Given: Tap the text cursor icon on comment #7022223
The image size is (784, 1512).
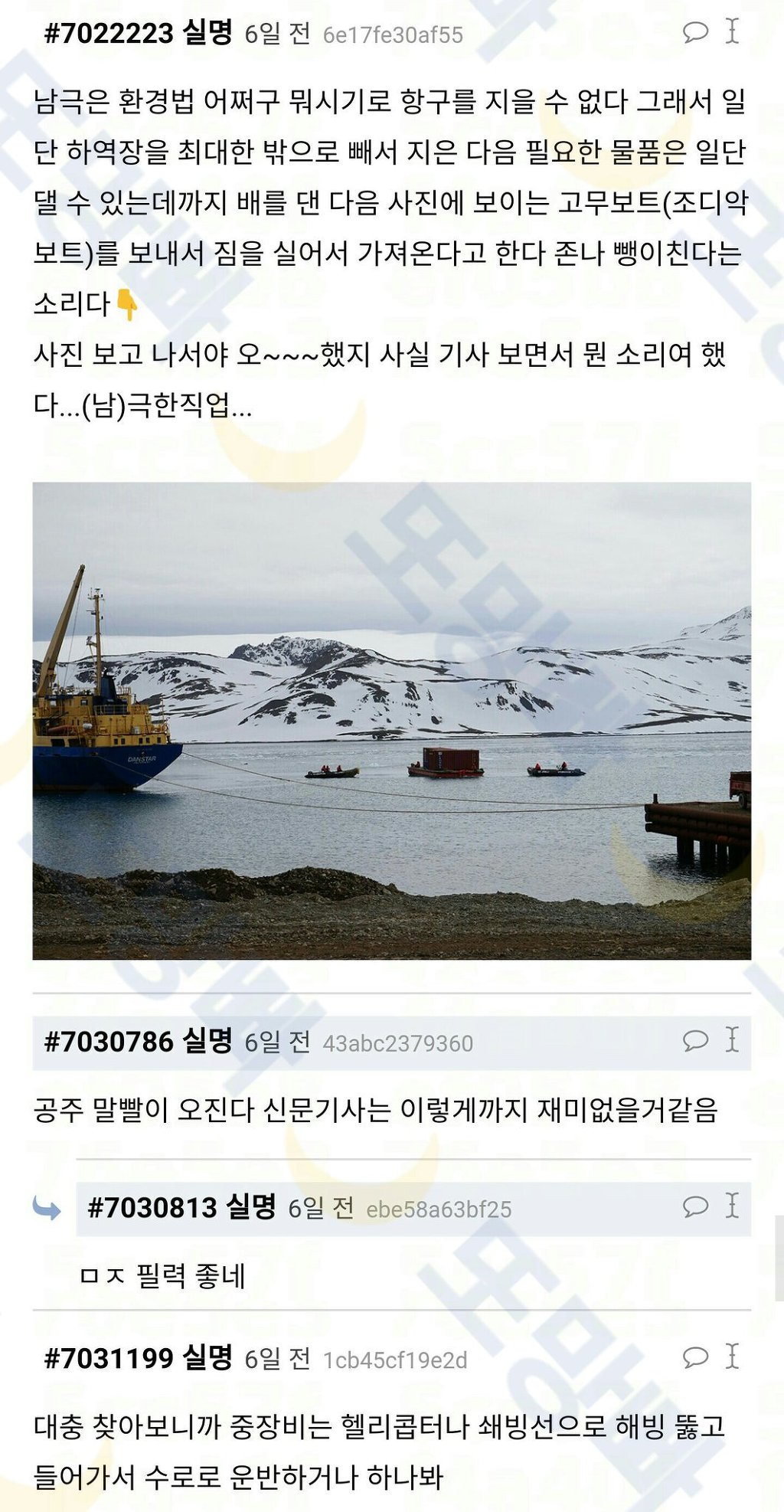Looking at the screenshot, I should [732, 31].
